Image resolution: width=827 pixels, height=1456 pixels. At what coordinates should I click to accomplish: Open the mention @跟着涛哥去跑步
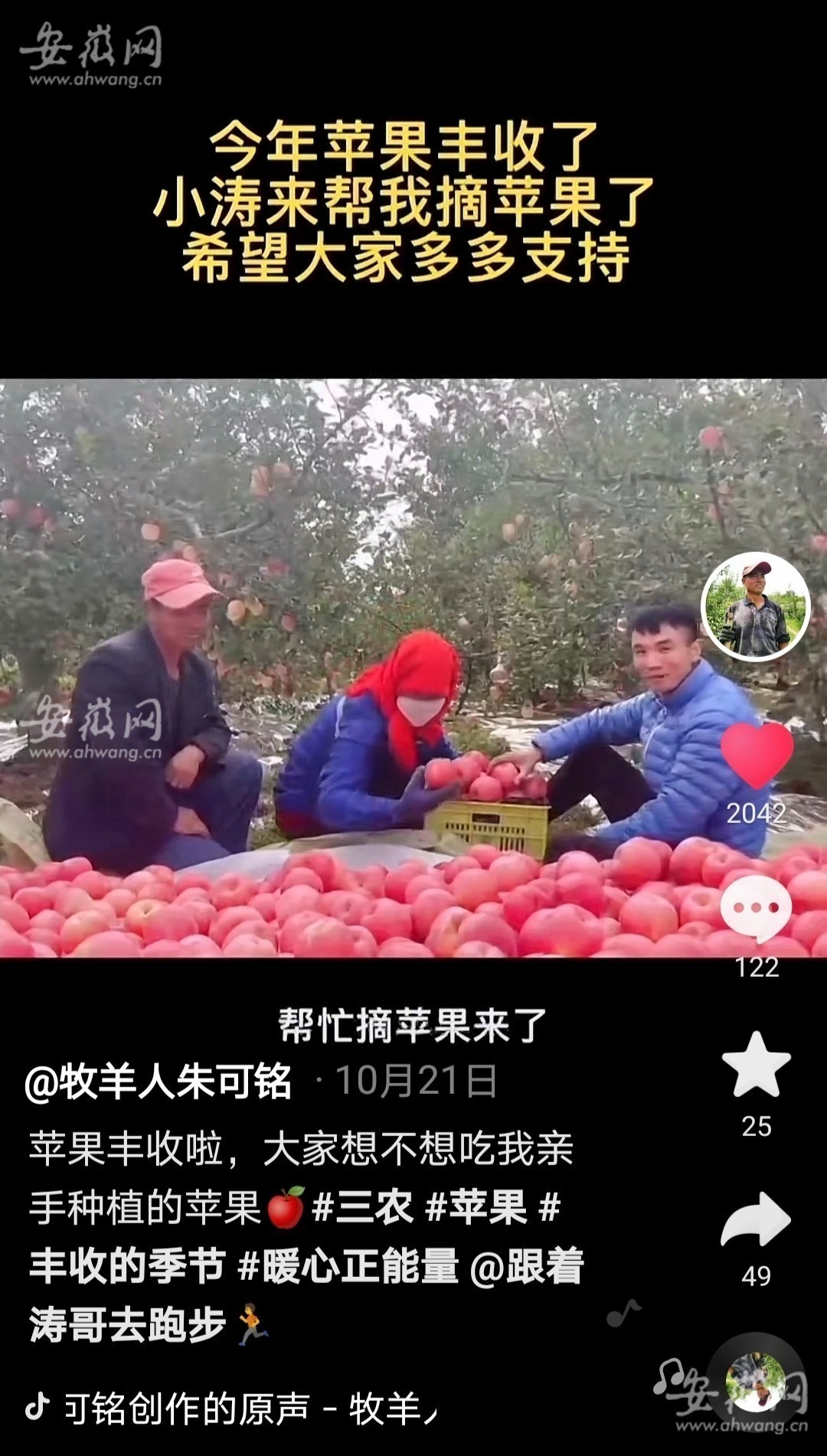(x=306, y=1295)
